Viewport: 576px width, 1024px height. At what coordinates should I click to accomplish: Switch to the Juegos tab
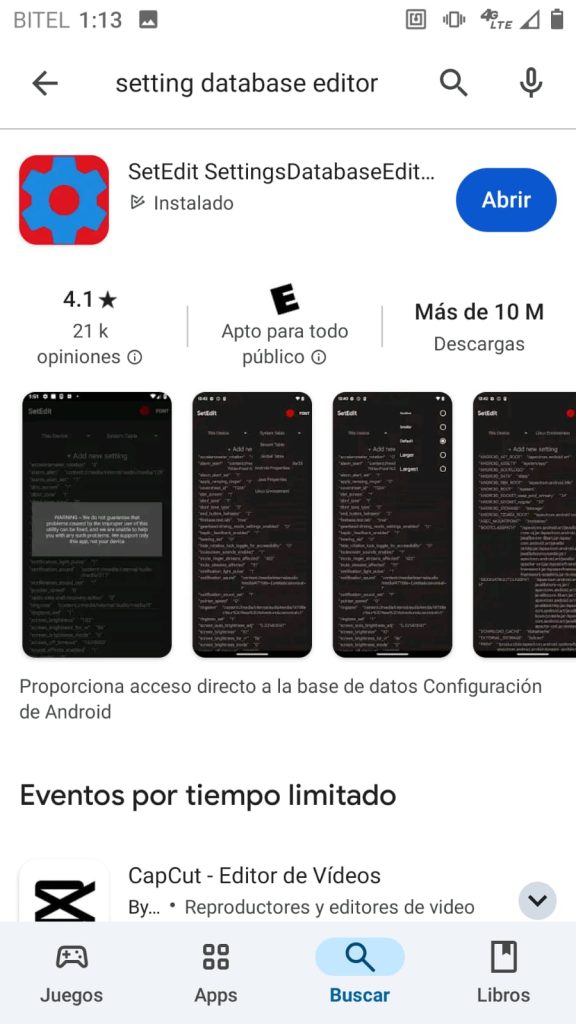[71, 972]
